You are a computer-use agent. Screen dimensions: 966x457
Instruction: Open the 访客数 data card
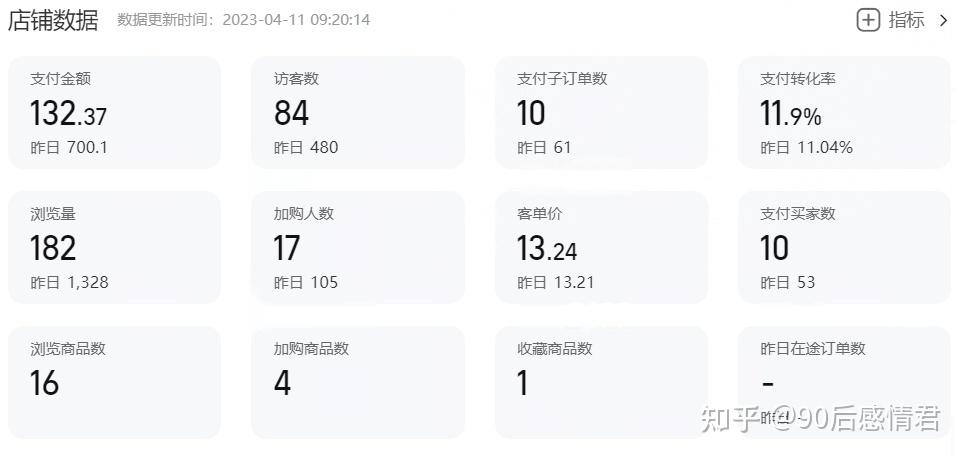pos(357,112)
